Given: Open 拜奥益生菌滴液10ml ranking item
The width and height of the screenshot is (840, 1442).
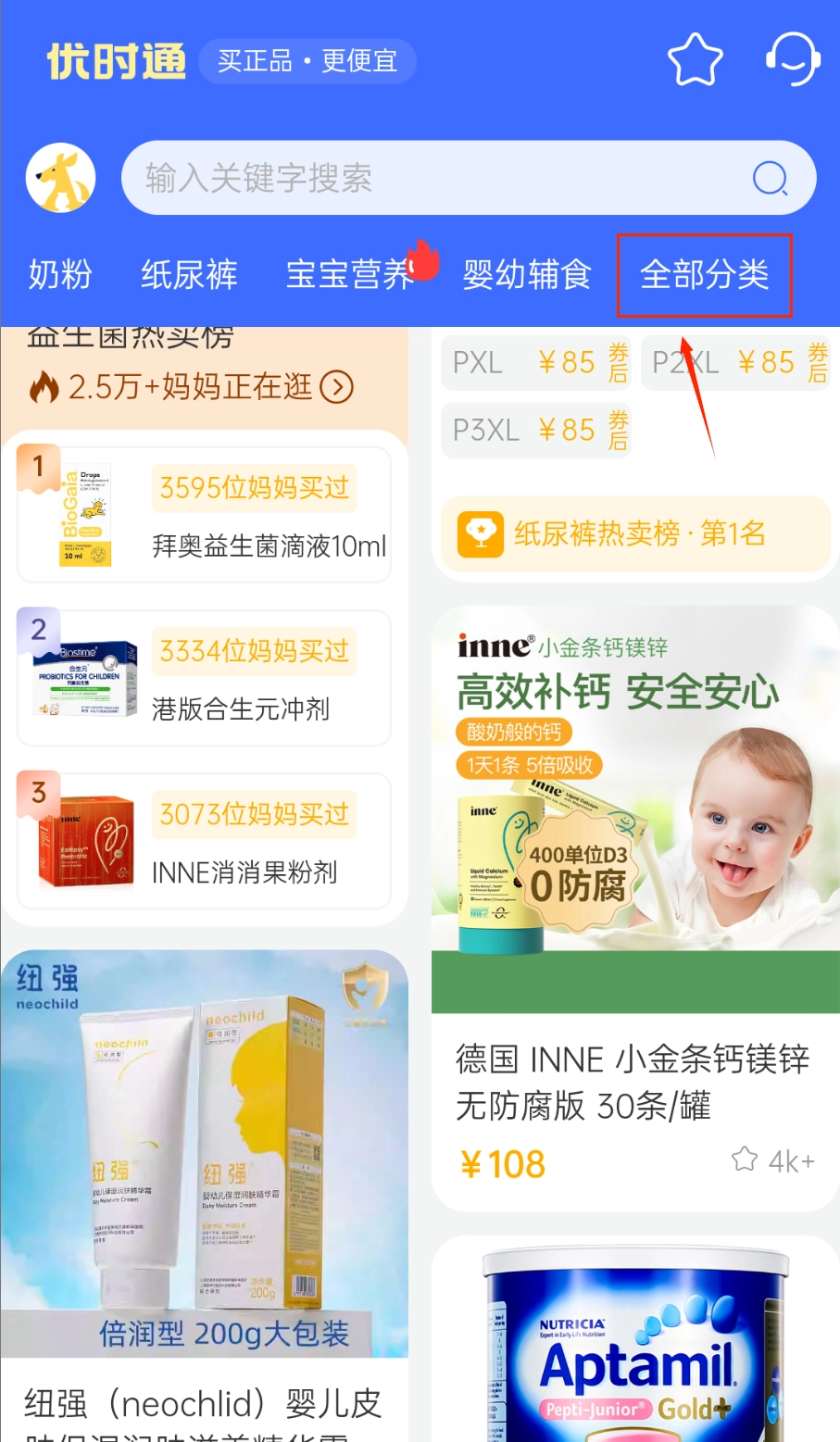Looking at the screenshot, I should click(x=204, y=516).
